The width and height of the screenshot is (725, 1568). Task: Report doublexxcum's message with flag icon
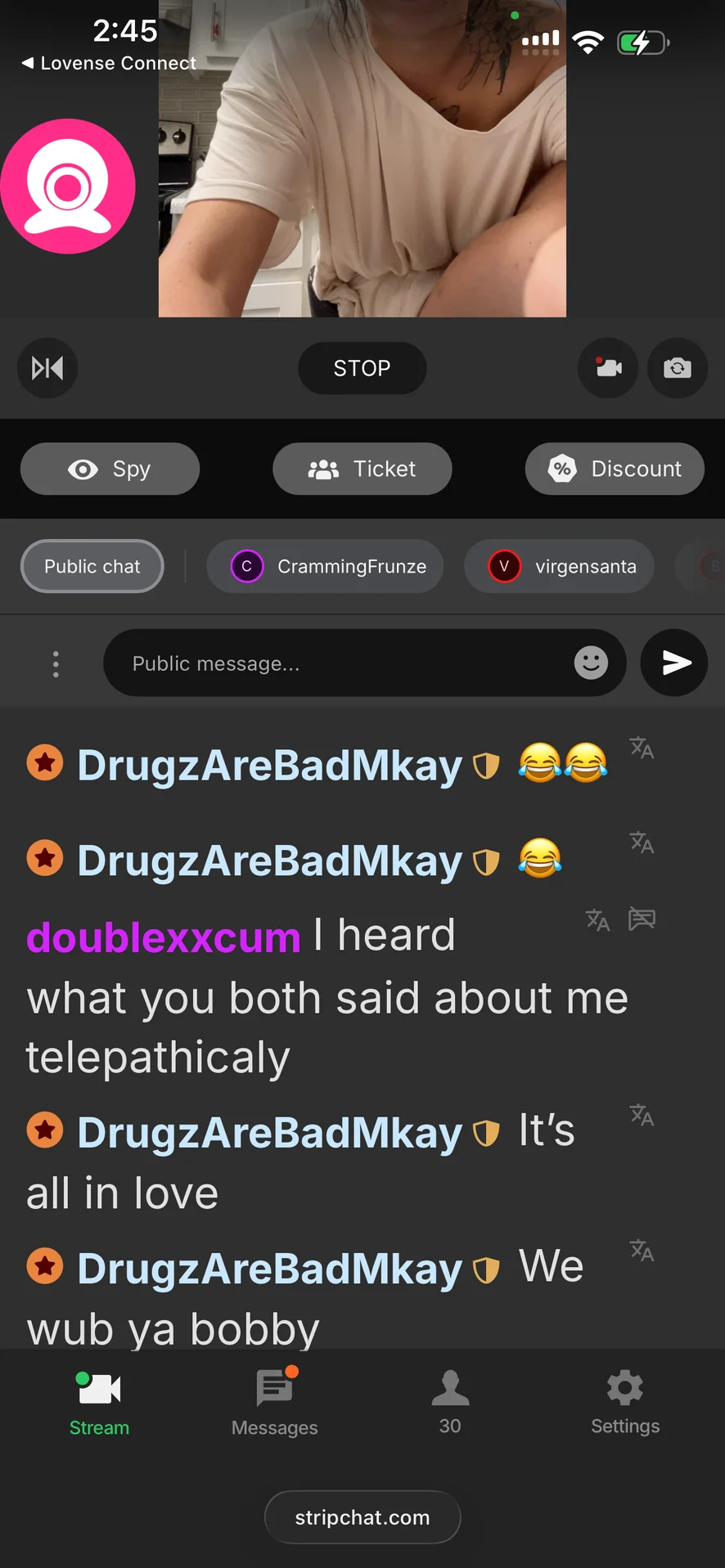point(642,919)
